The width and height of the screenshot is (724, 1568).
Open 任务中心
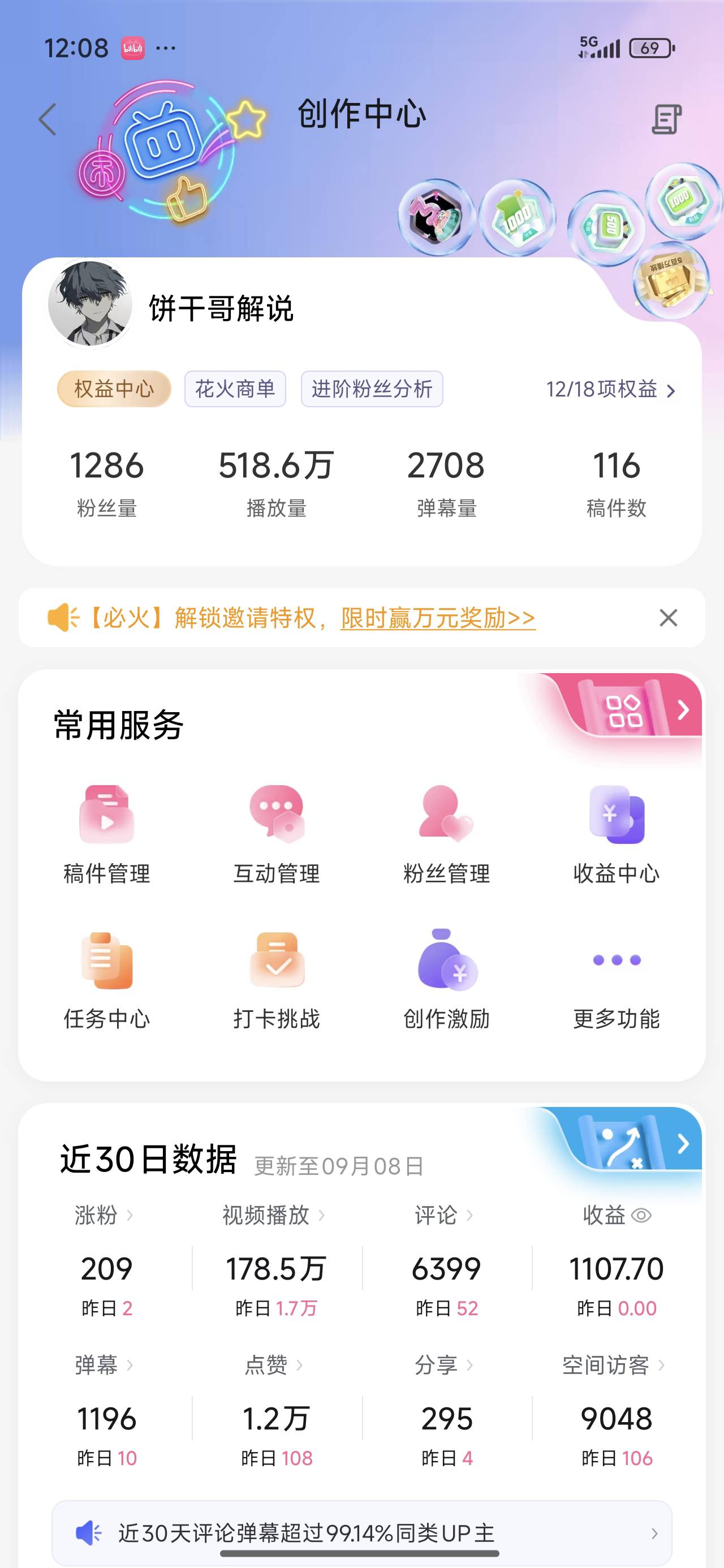(x=106, y=979)
